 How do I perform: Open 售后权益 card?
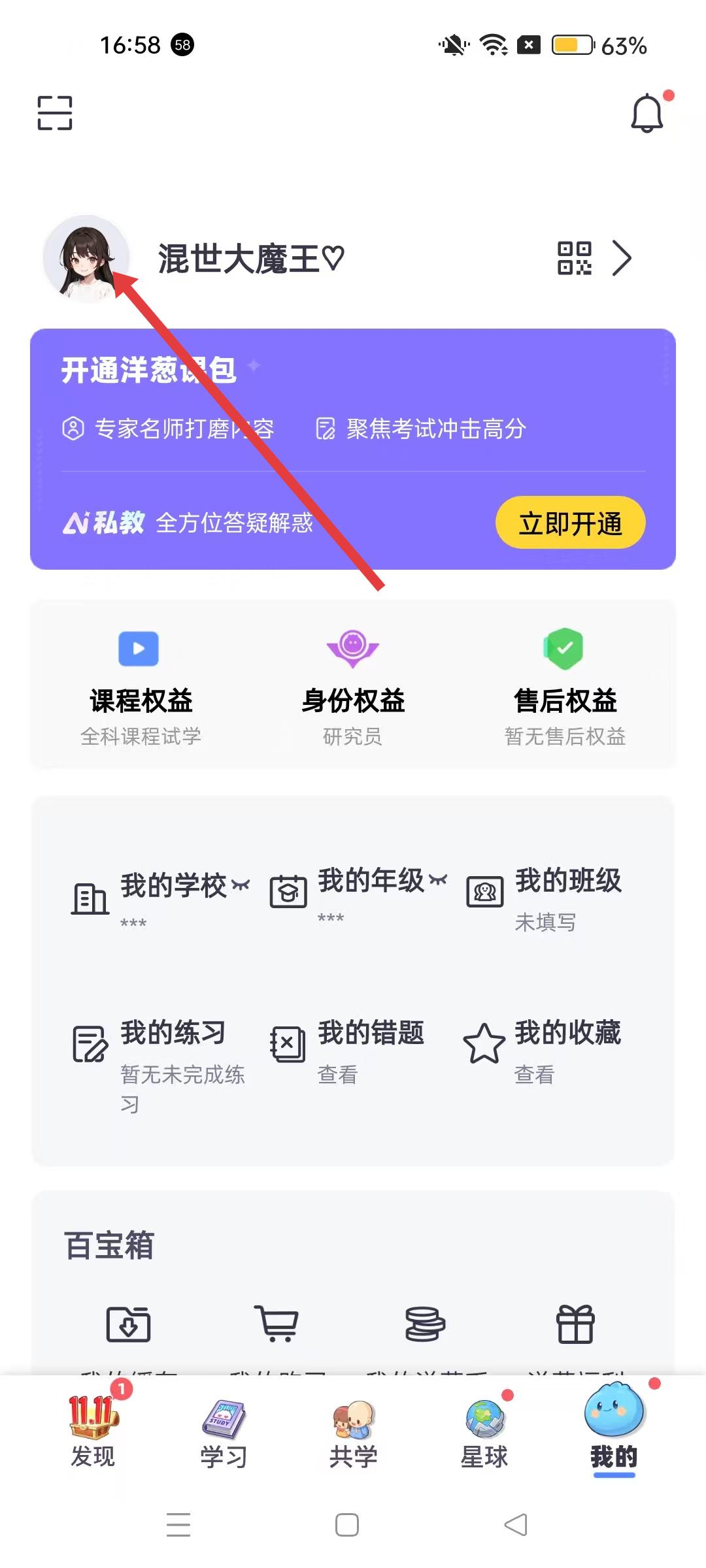click(565, 686)
